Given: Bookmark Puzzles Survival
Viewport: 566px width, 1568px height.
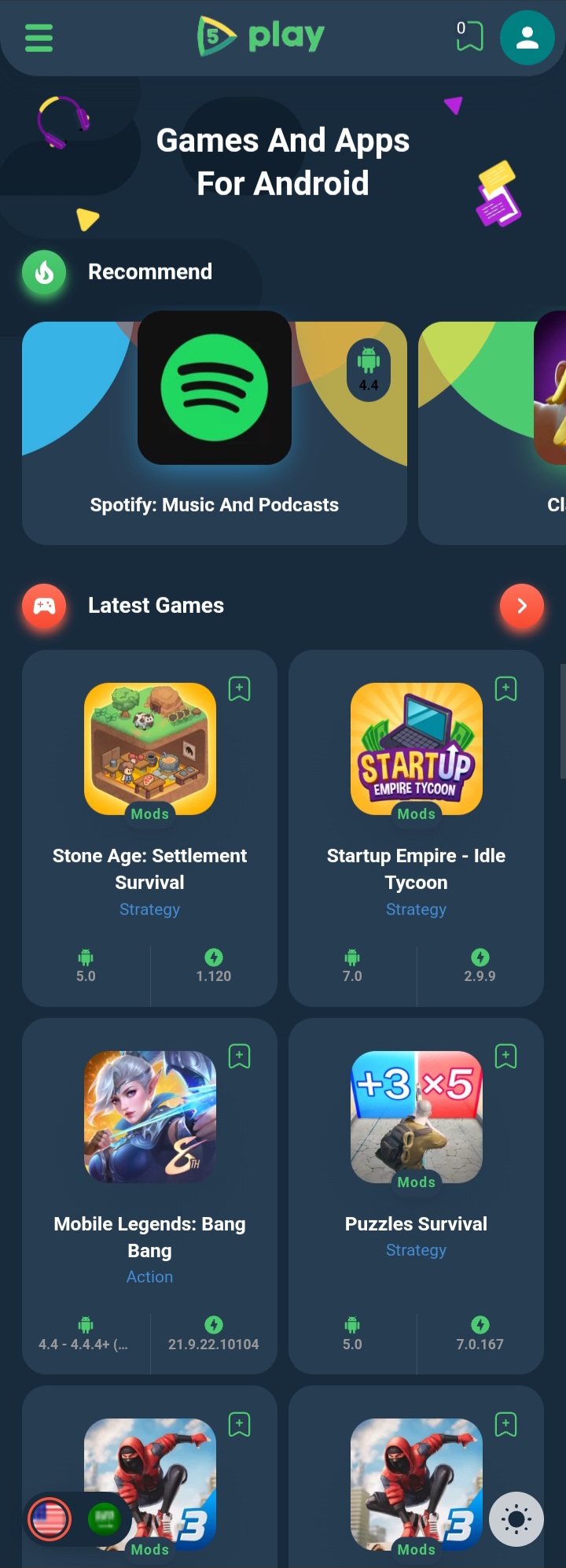Looking at the screenshot, I should click(506, 1057).
